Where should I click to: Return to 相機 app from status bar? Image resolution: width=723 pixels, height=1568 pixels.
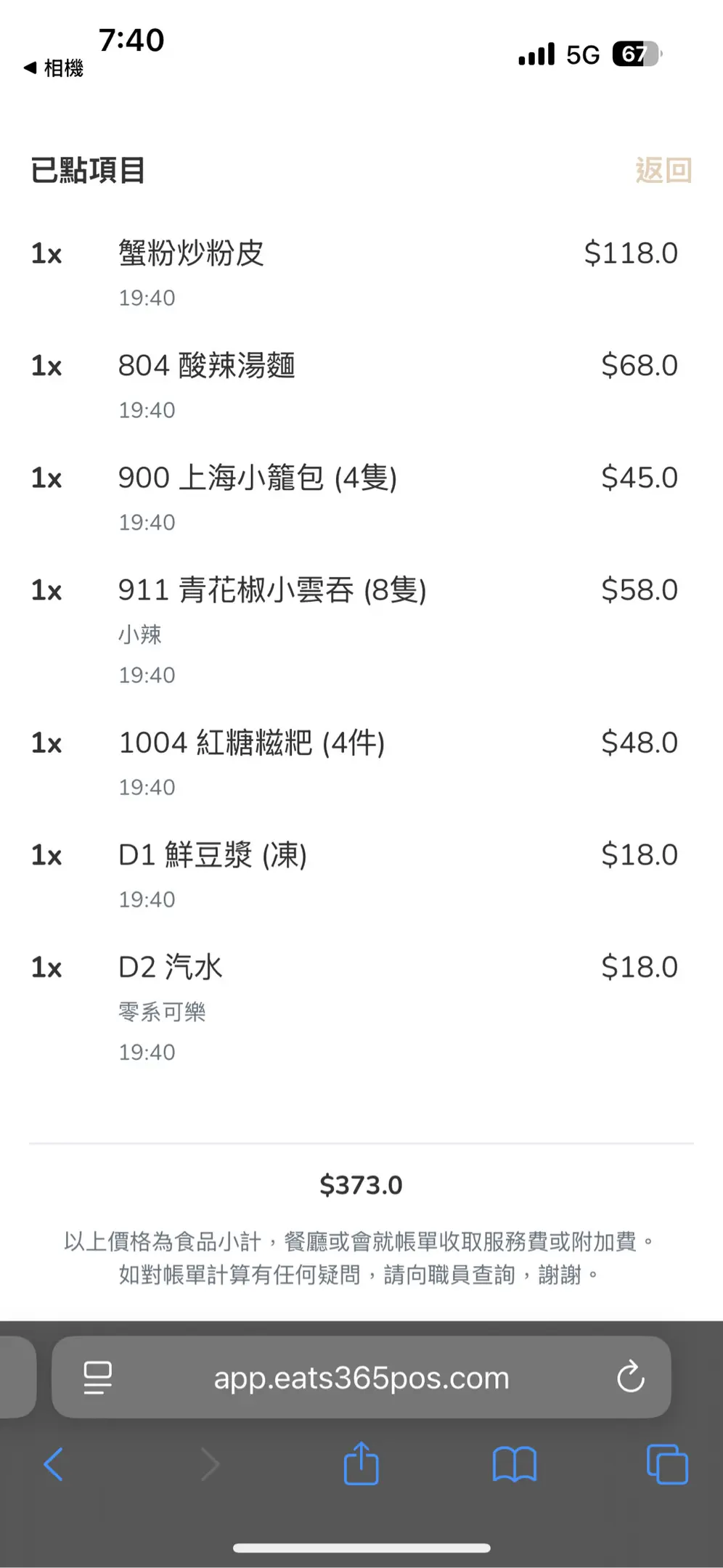(54, 68)
